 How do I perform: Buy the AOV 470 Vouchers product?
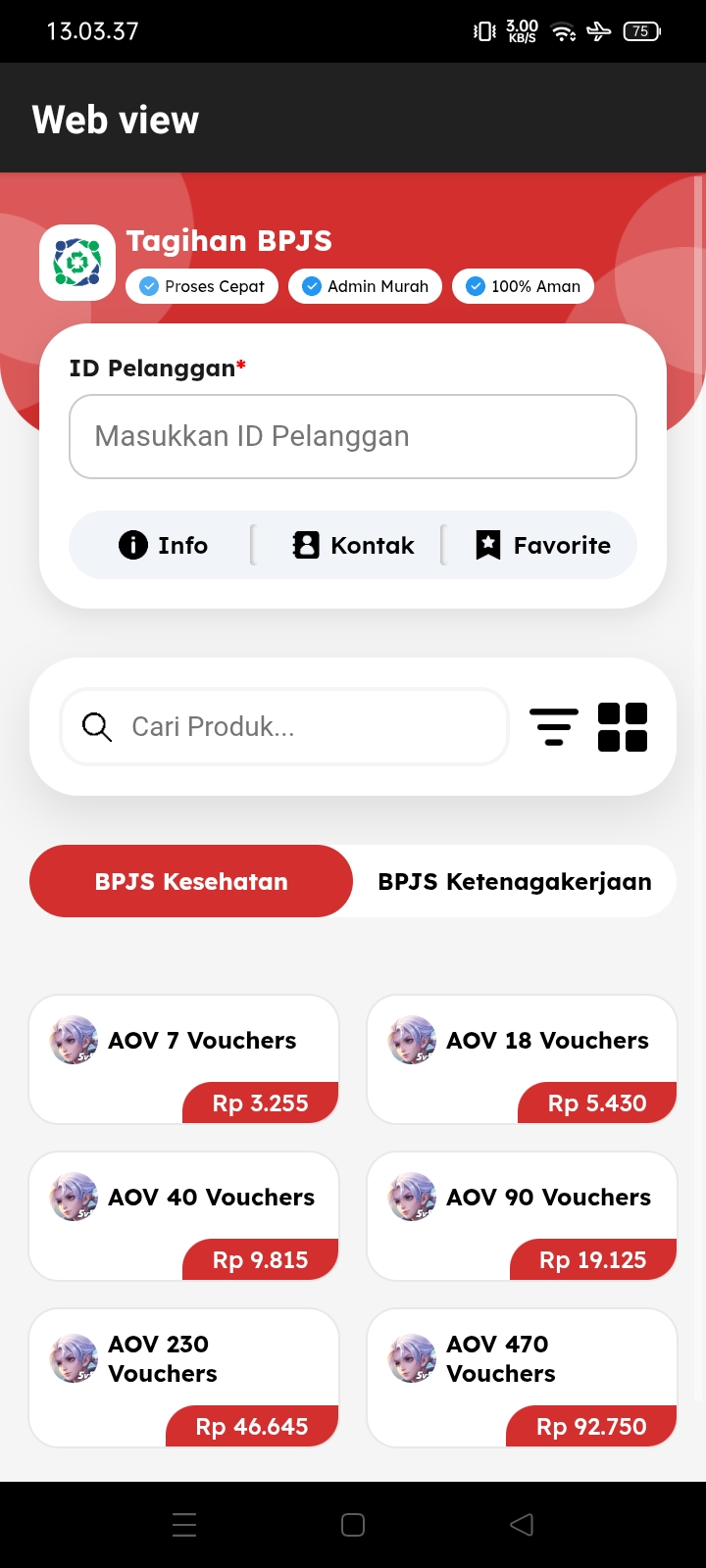click(522, 1377)
